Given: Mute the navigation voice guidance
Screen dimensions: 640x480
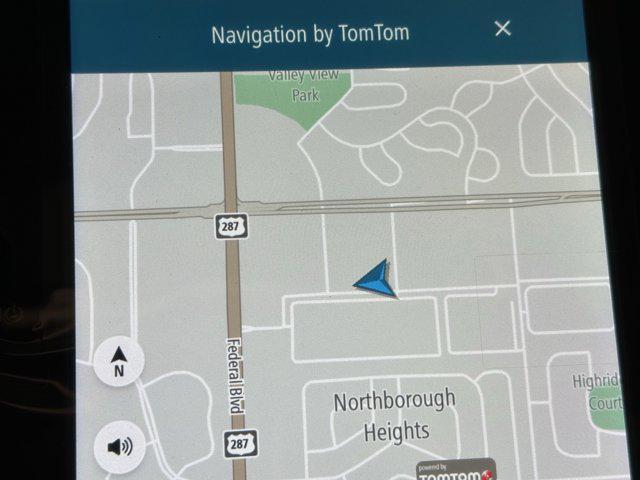Looking at the screenshot, I should point(119,446).
